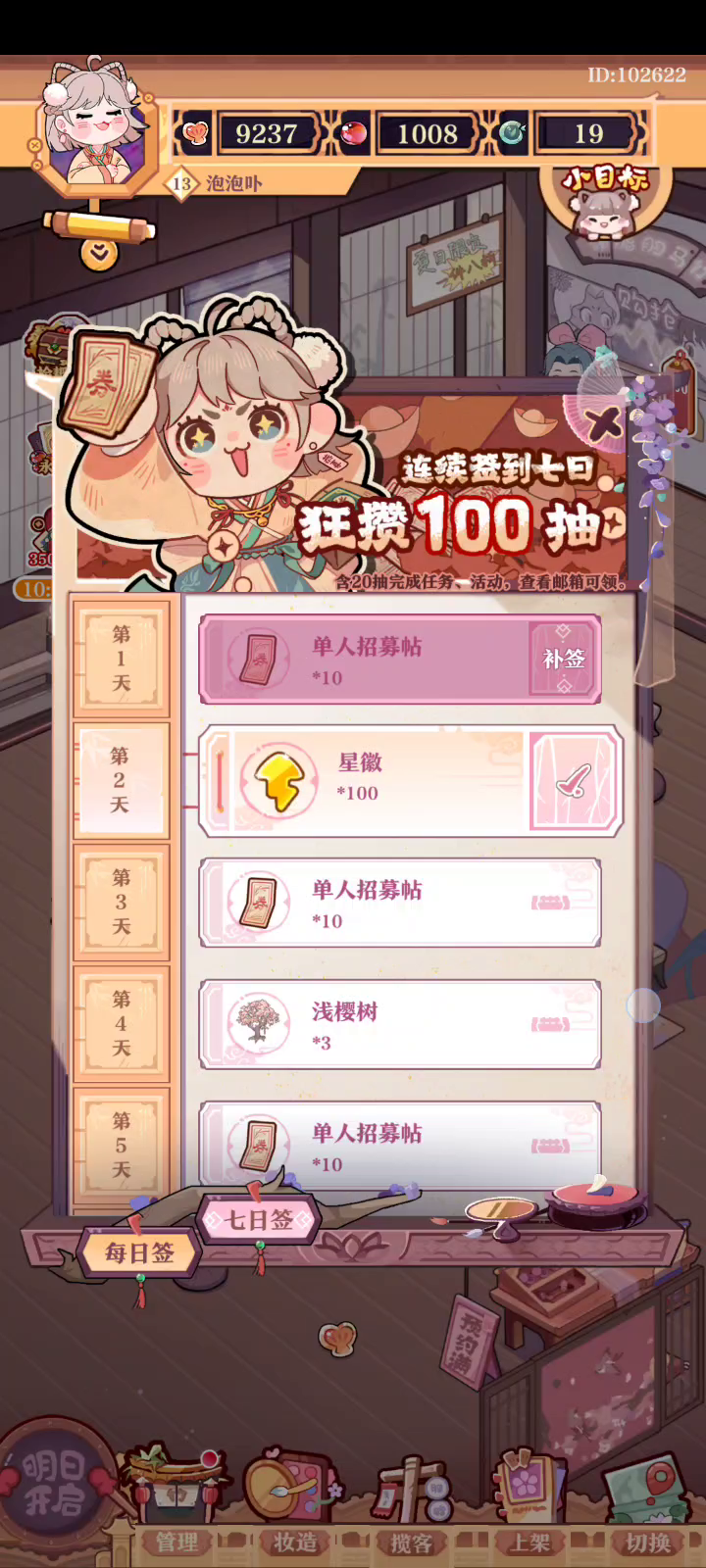Open the 妆造 menu
Image resolution: width=706 pixels, height=1568 pixels.
click(x=294, y=1542)
